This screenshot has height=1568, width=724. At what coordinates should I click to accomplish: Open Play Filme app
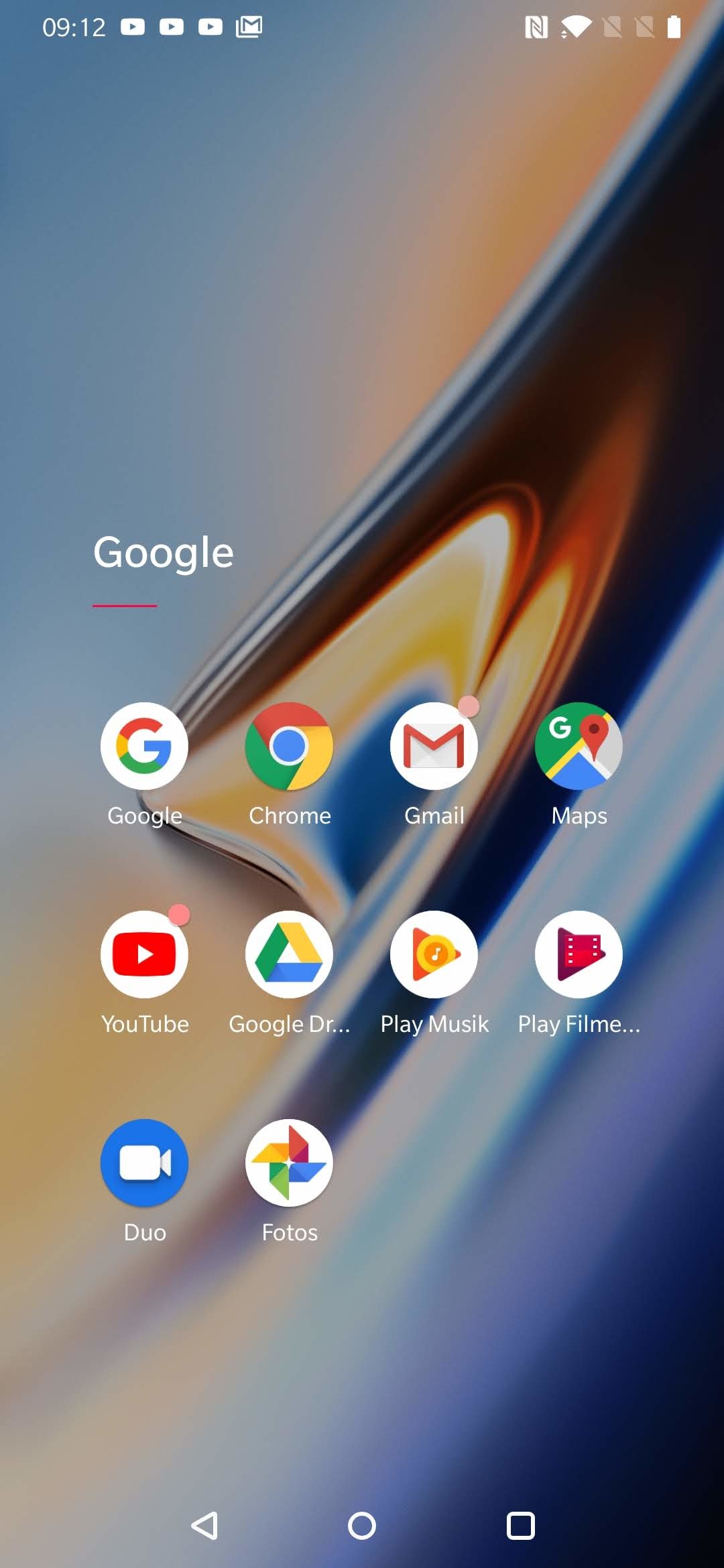pyautogui.click(x=579, y=954)
